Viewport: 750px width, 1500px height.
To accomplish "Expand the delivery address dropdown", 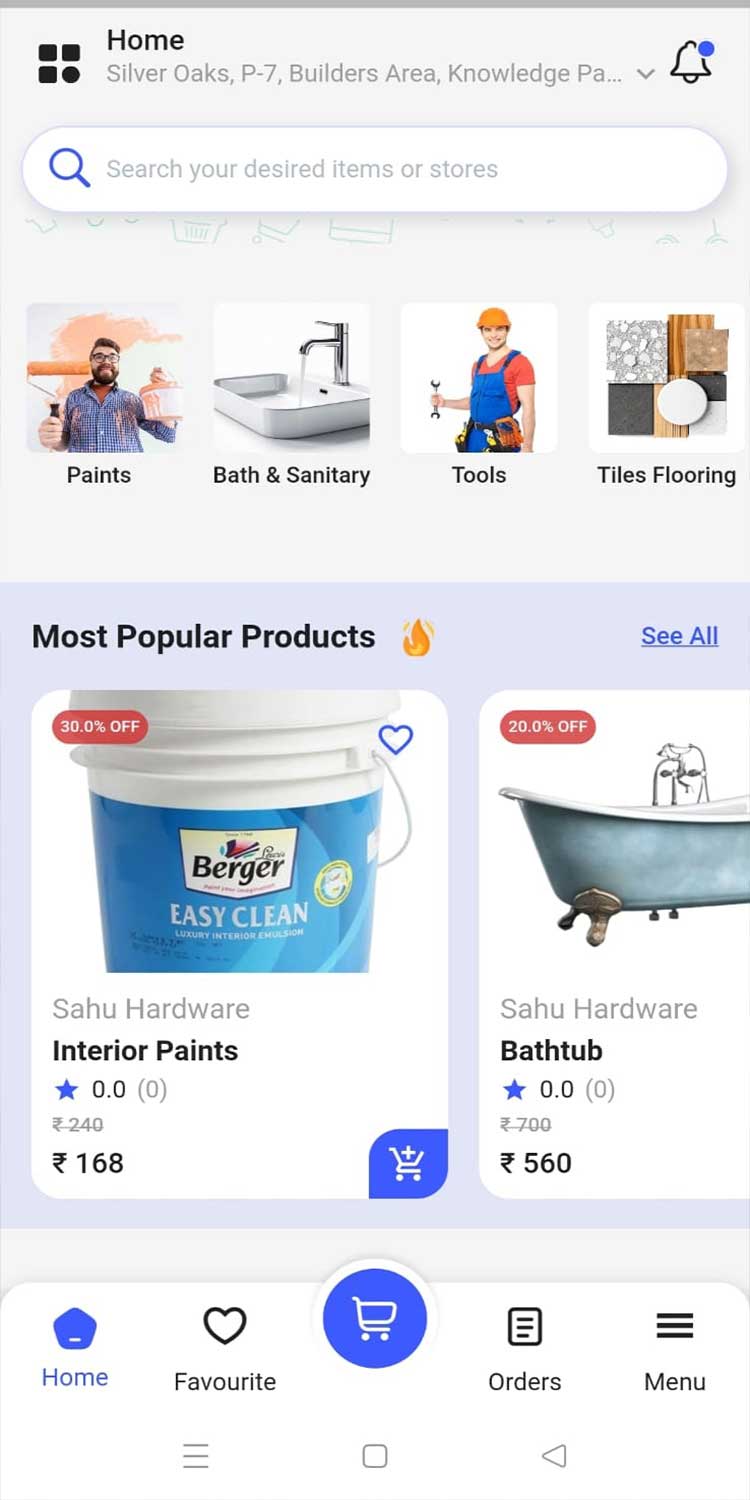I will pyautogui.click(x=646, y=74).
